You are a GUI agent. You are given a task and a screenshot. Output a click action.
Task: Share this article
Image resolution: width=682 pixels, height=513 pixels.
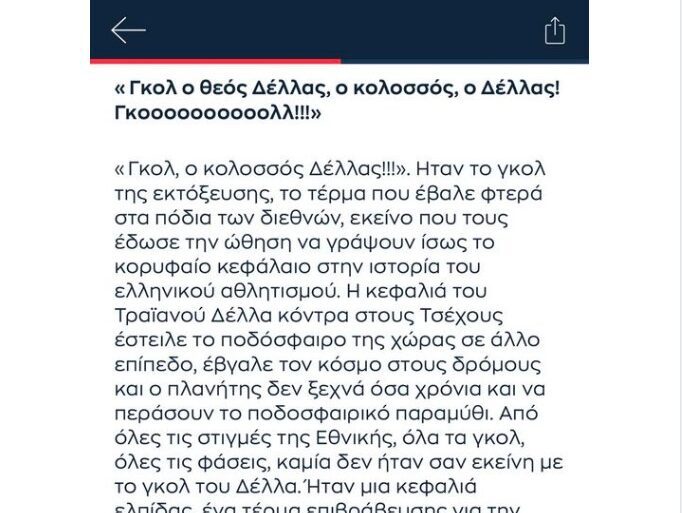(x=554, y=31)
